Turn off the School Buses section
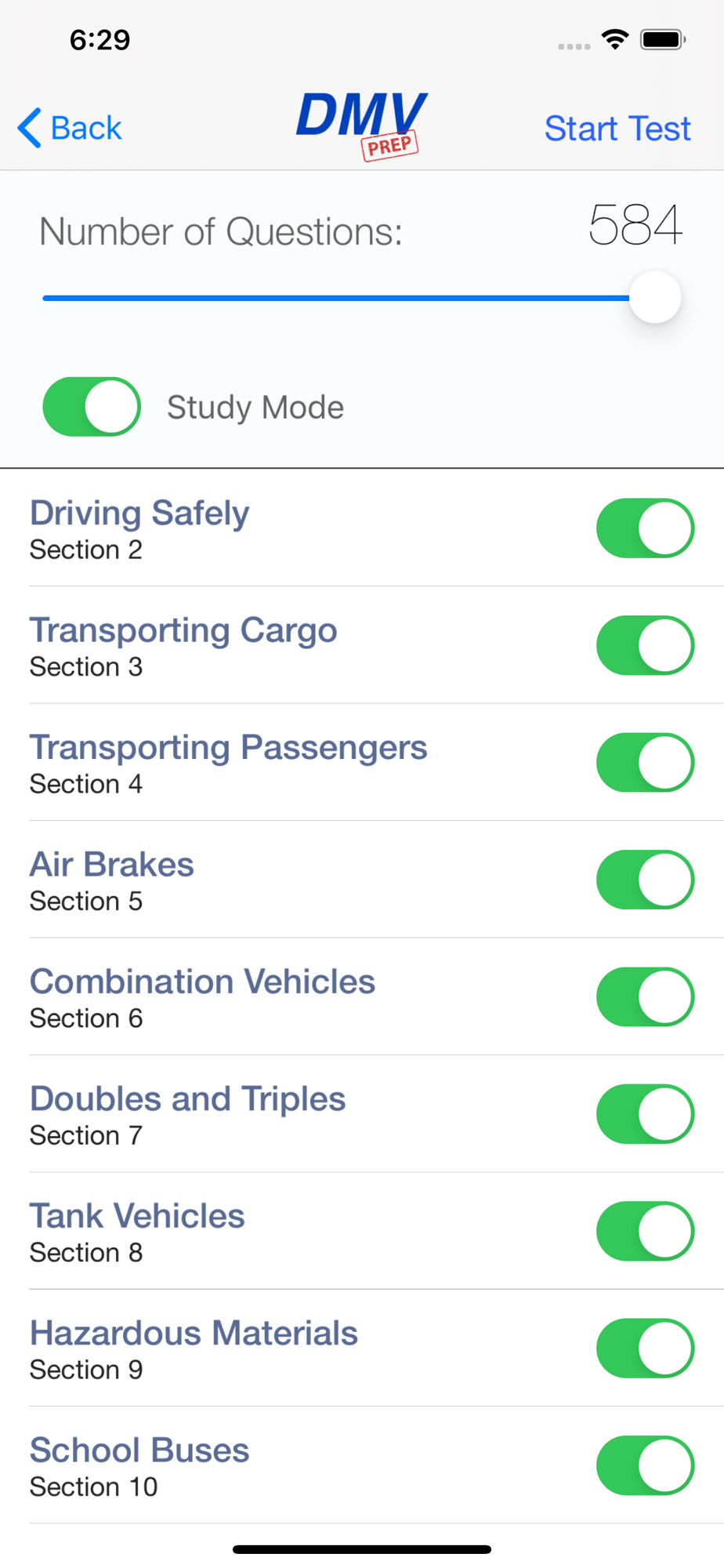724x1568 pixels. tap(645, 1466)
